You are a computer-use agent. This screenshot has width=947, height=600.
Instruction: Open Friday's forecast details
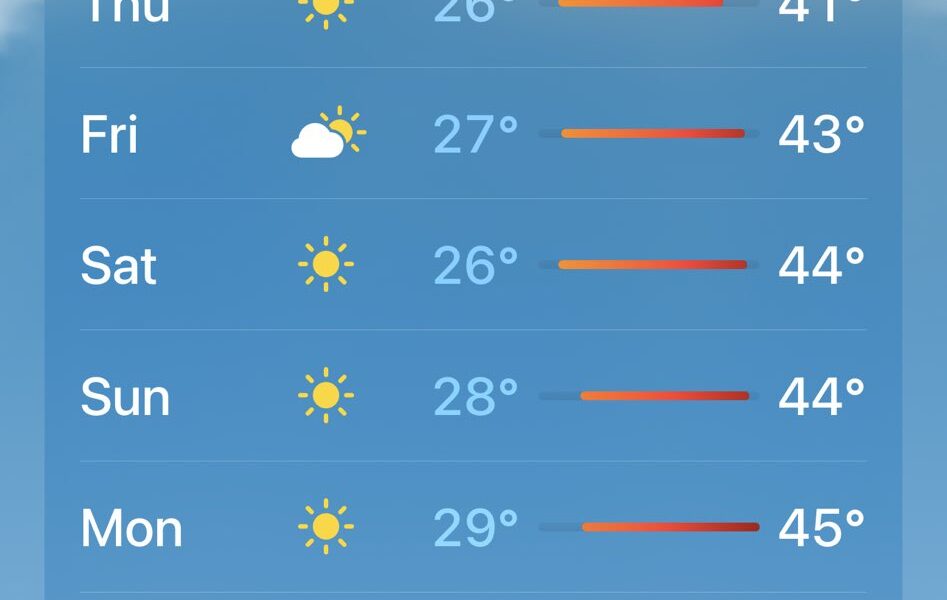pyautogui.click(x=473, y=134)
